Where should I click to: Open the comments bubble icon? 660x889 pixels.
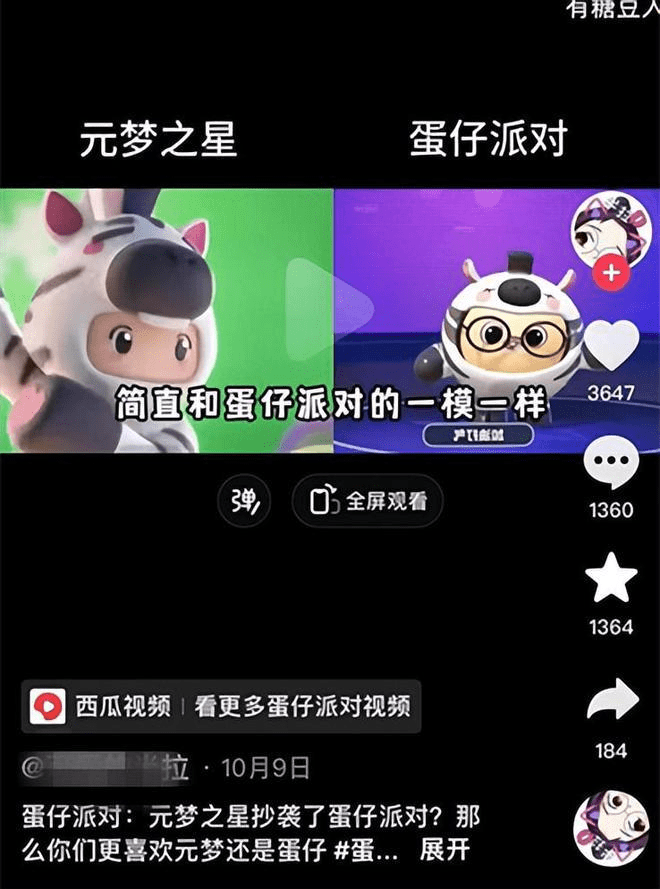611,465
